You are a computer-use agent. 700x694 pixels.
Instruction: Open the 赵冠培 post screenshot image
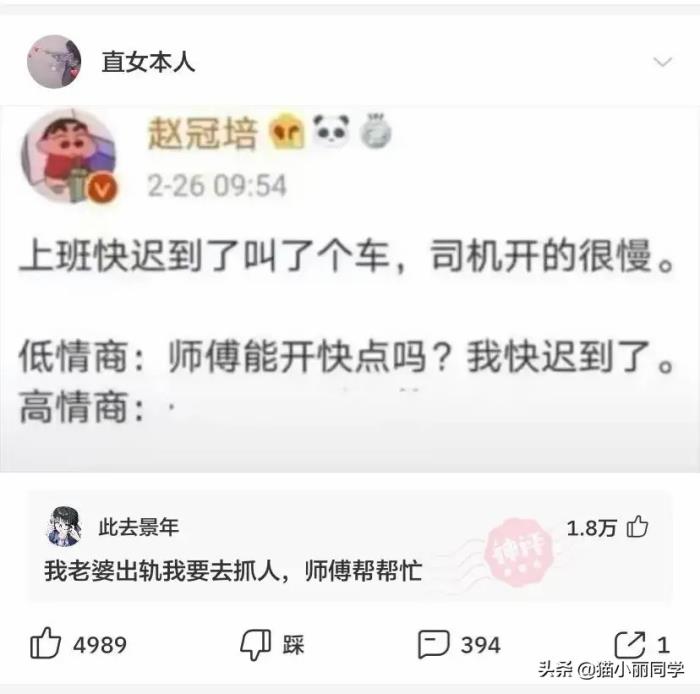coord(350,288)
